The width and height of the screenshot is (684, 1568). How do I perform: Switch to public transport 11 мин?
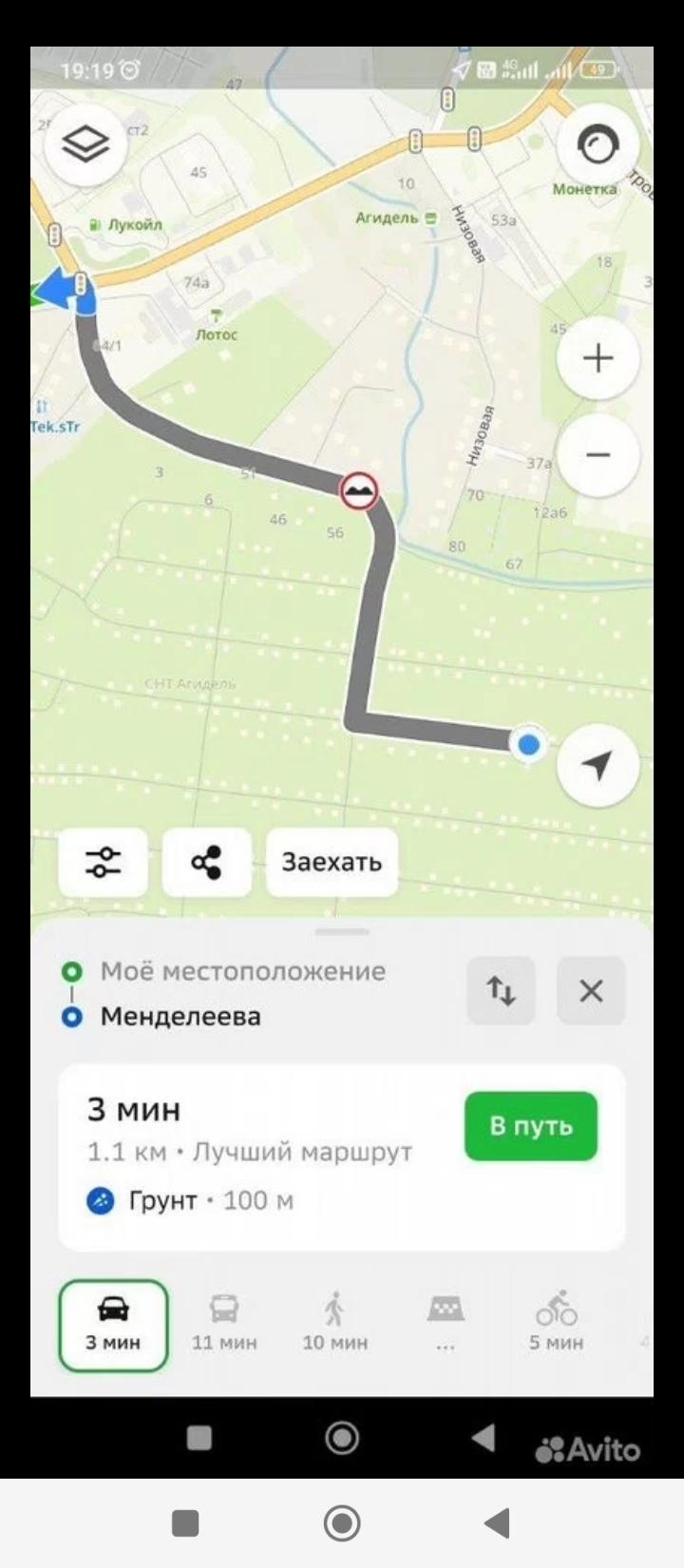click(224, 1325)
